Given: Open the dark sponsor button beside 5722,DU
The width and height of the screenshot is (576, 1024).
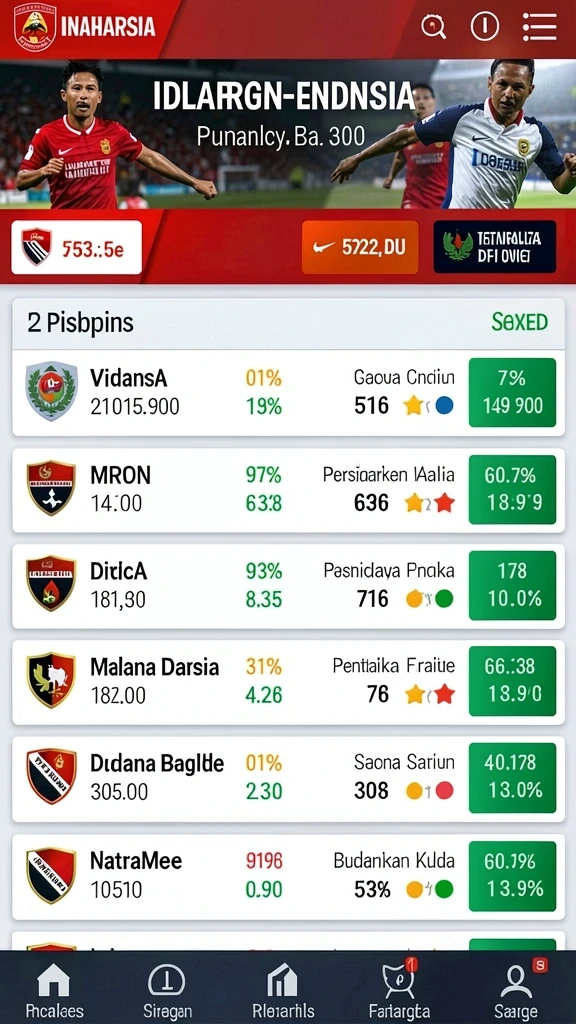Looking at the screenshot, I should pyautogui.click(x=494, y=247).
